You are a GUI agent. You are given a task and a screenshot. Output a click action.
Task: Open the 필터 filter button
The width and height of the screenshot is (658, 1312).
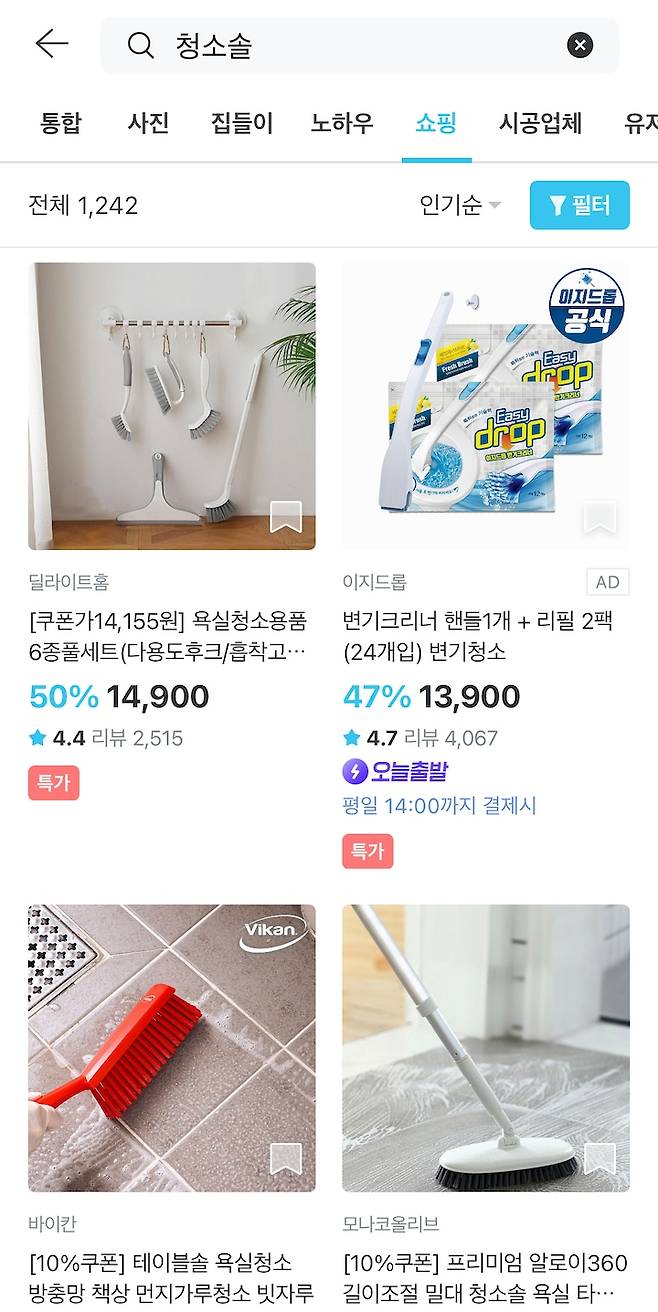579,205
